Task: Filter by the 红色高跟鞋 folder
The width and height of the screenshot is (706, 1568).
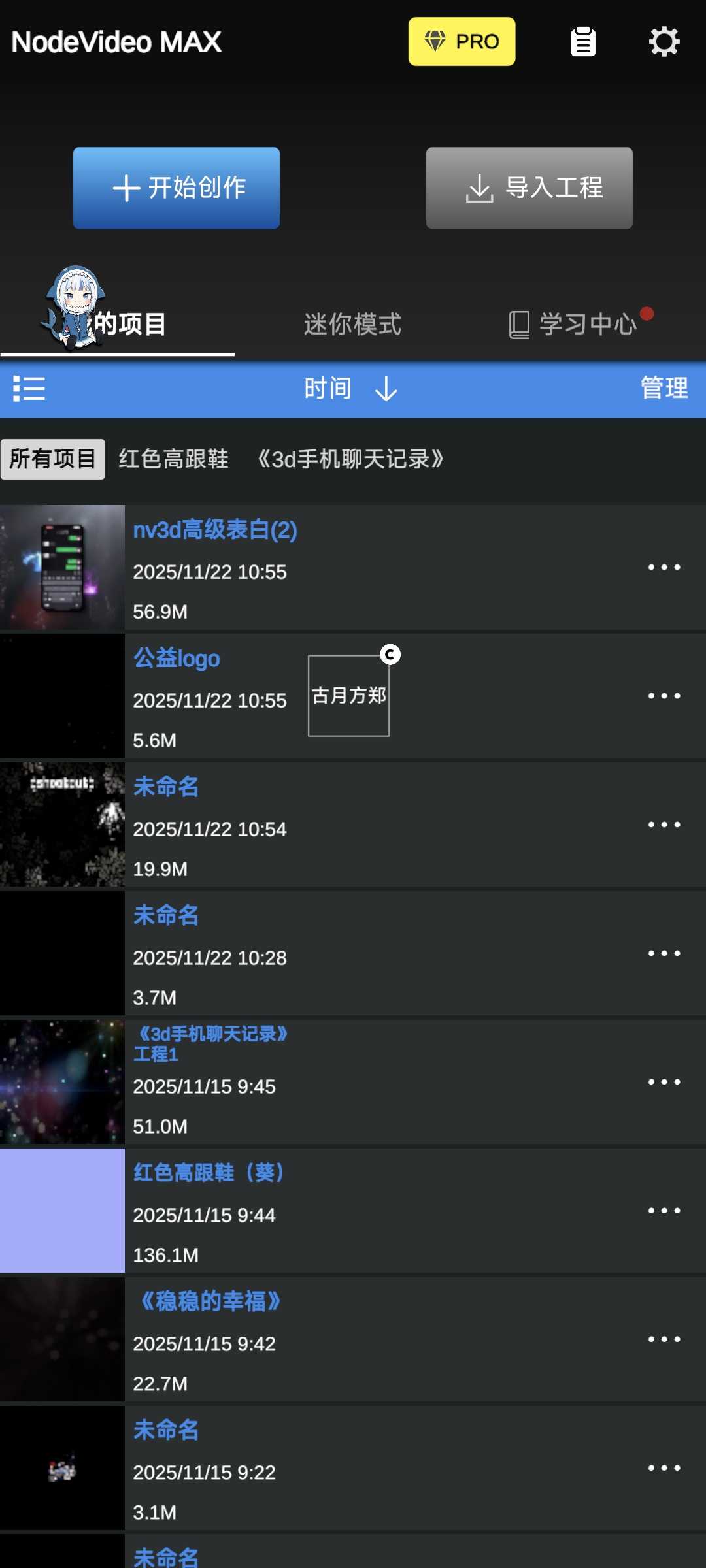Action: pos(173,459)
